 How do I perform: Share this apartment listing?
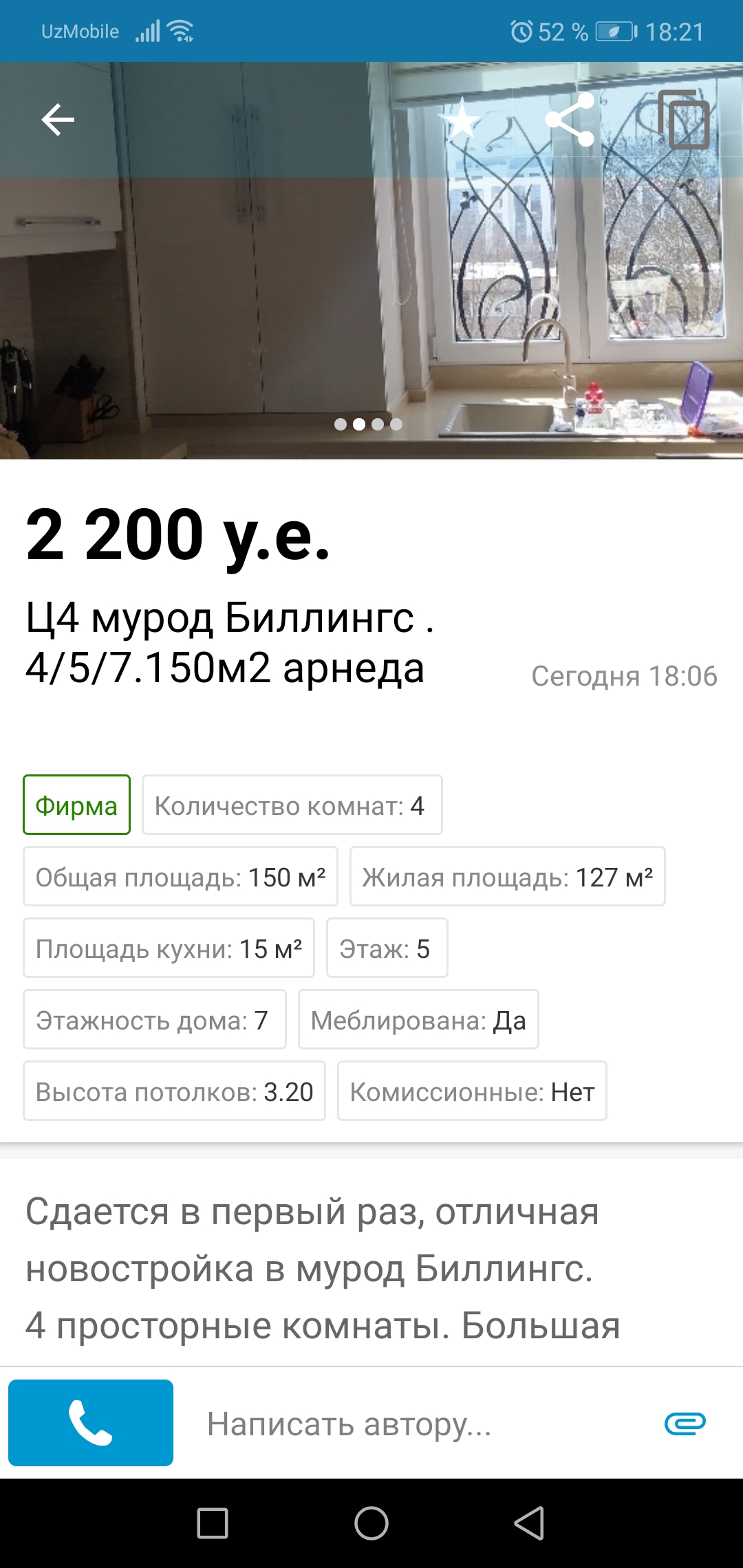click(570, 120)
